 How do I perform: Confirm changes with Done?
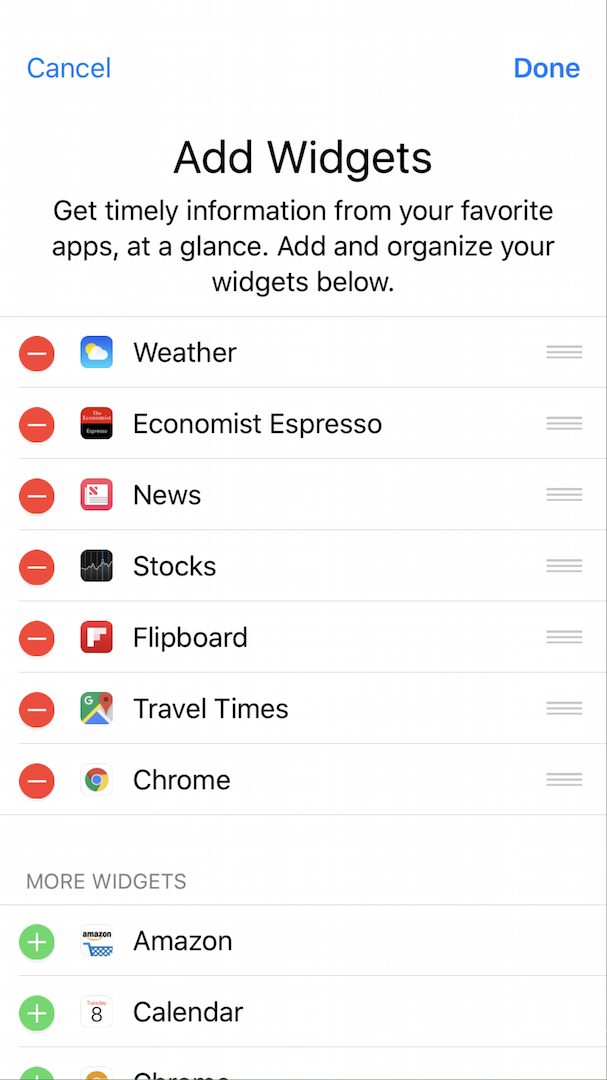pos(546,68)
